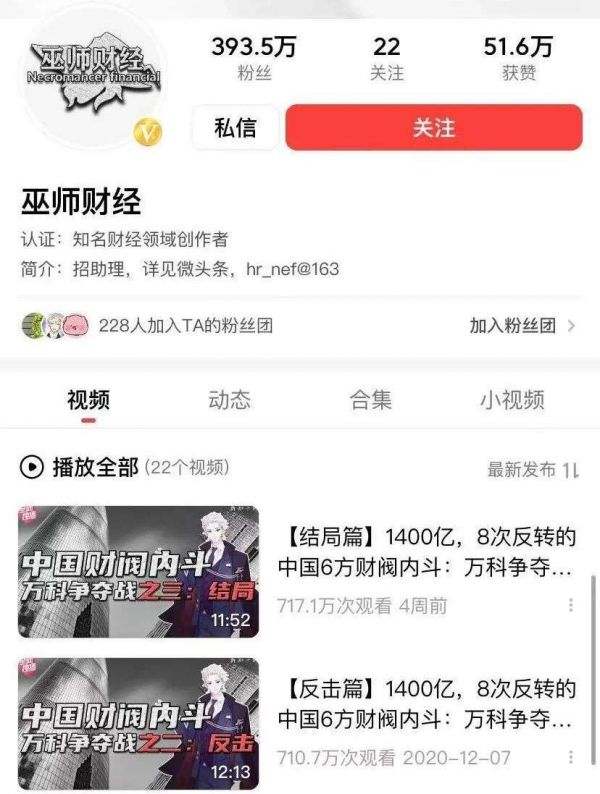Open the 【结局篇】 video thumbnail
600x794 pixels.
(x=138, y=572)
